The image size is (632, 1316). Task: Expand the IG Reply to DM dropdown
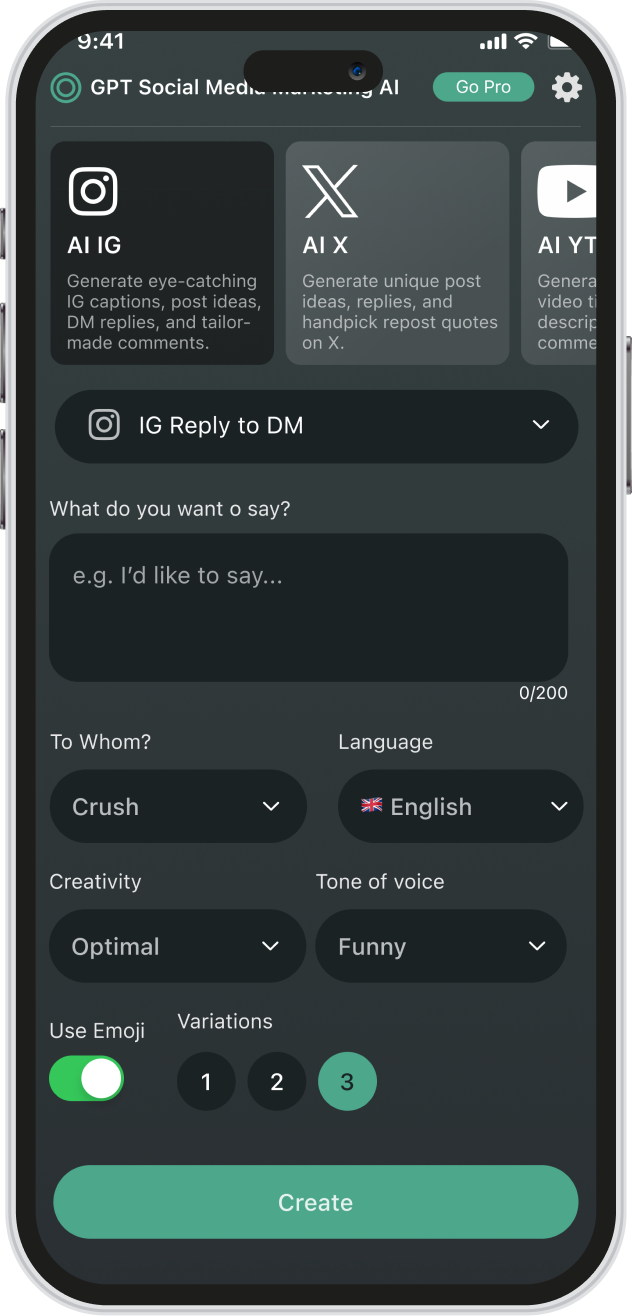click(x=316, y=426)
